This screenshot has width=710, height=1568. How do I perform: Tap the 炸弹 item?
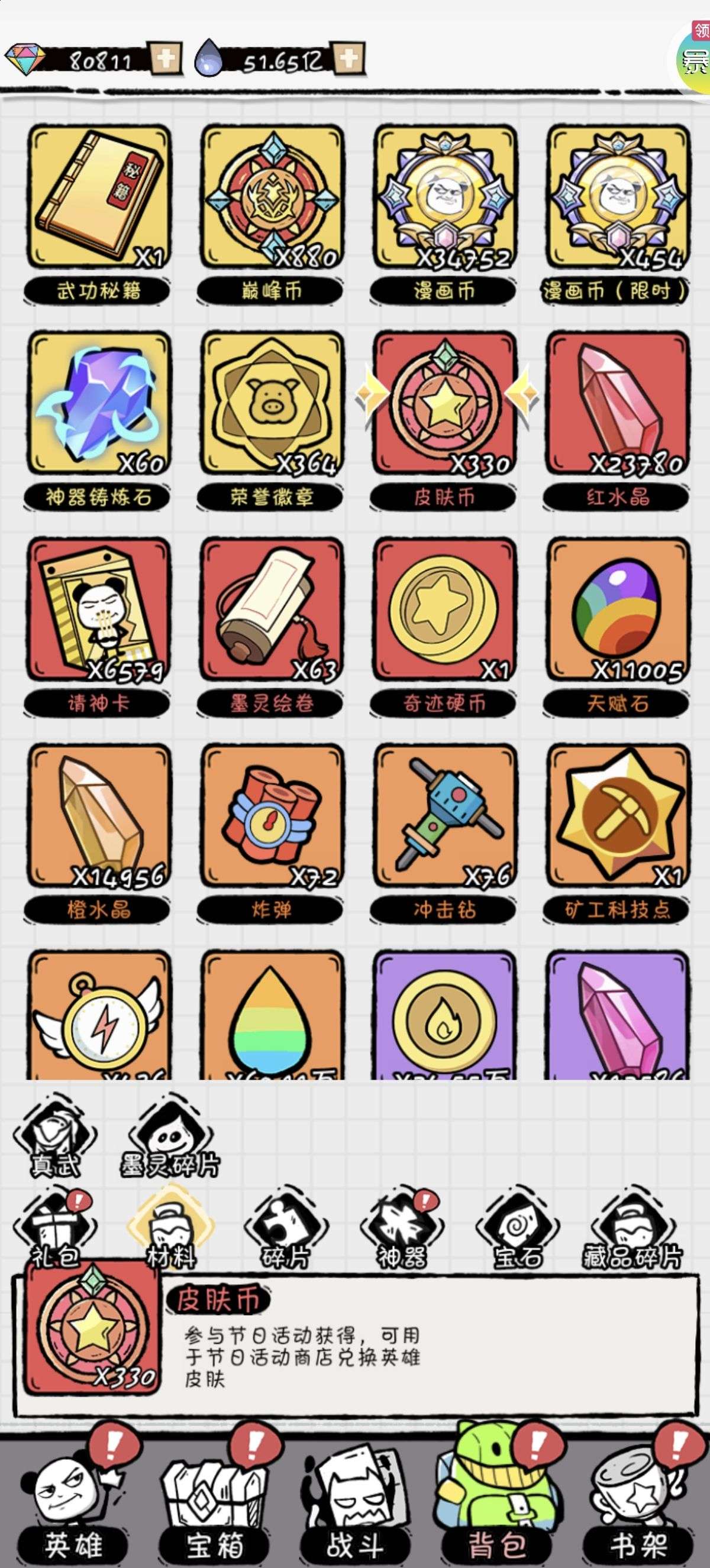(272, 817)
